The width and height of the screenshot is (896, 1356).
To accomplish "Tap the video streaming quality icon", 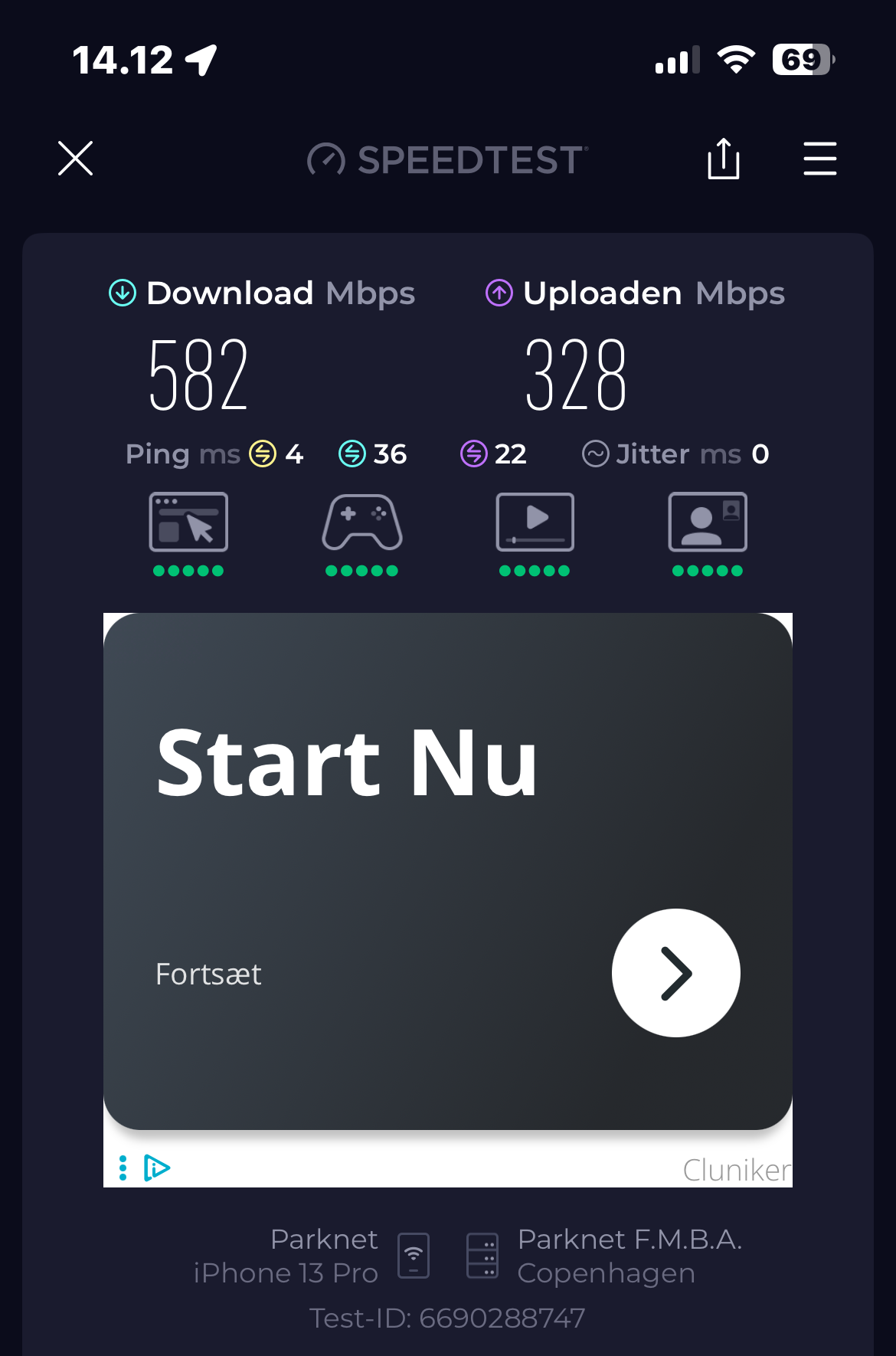I will tap(535, 522).
